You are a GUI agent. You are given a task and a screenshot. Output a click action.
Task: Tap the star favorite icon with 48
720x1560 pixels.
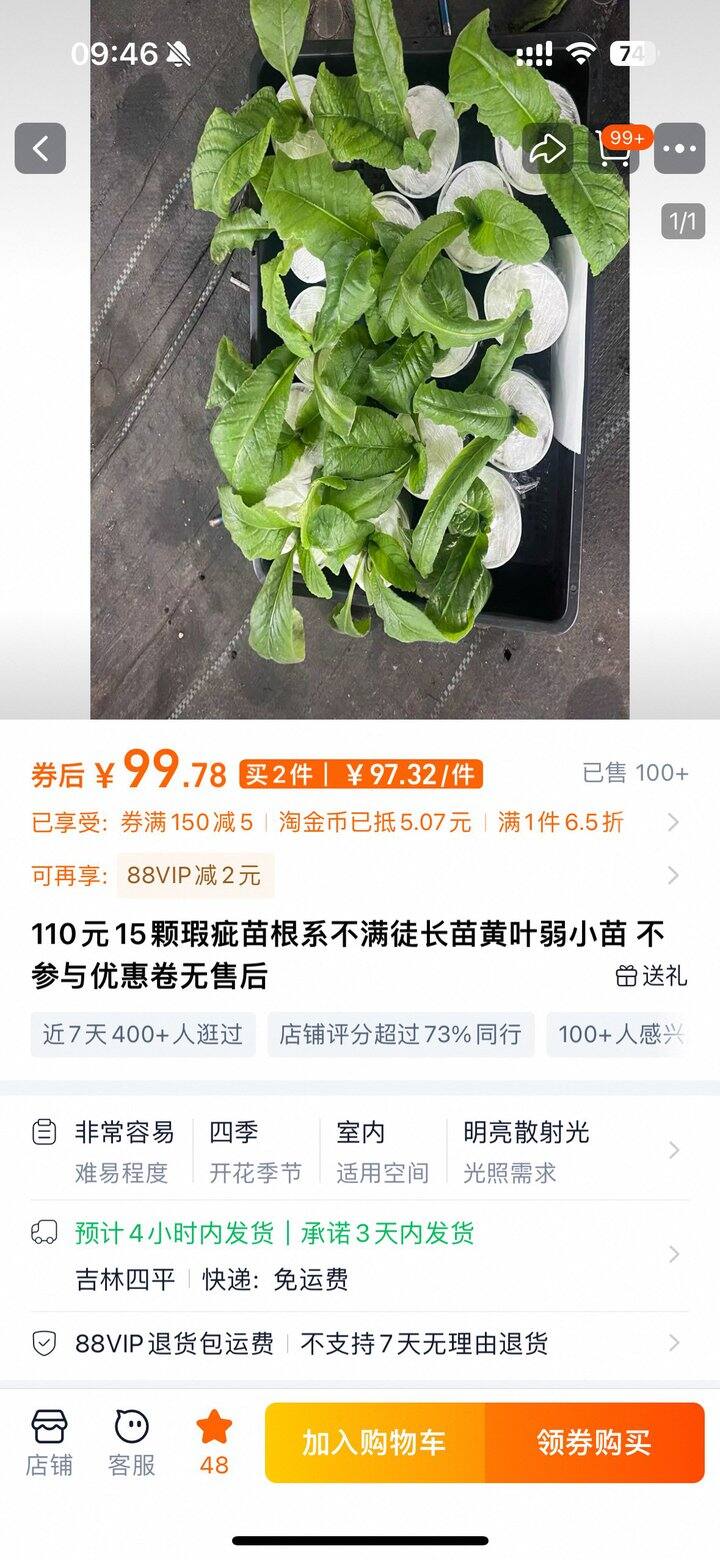pyautogui.click(x=214, y=1443)
